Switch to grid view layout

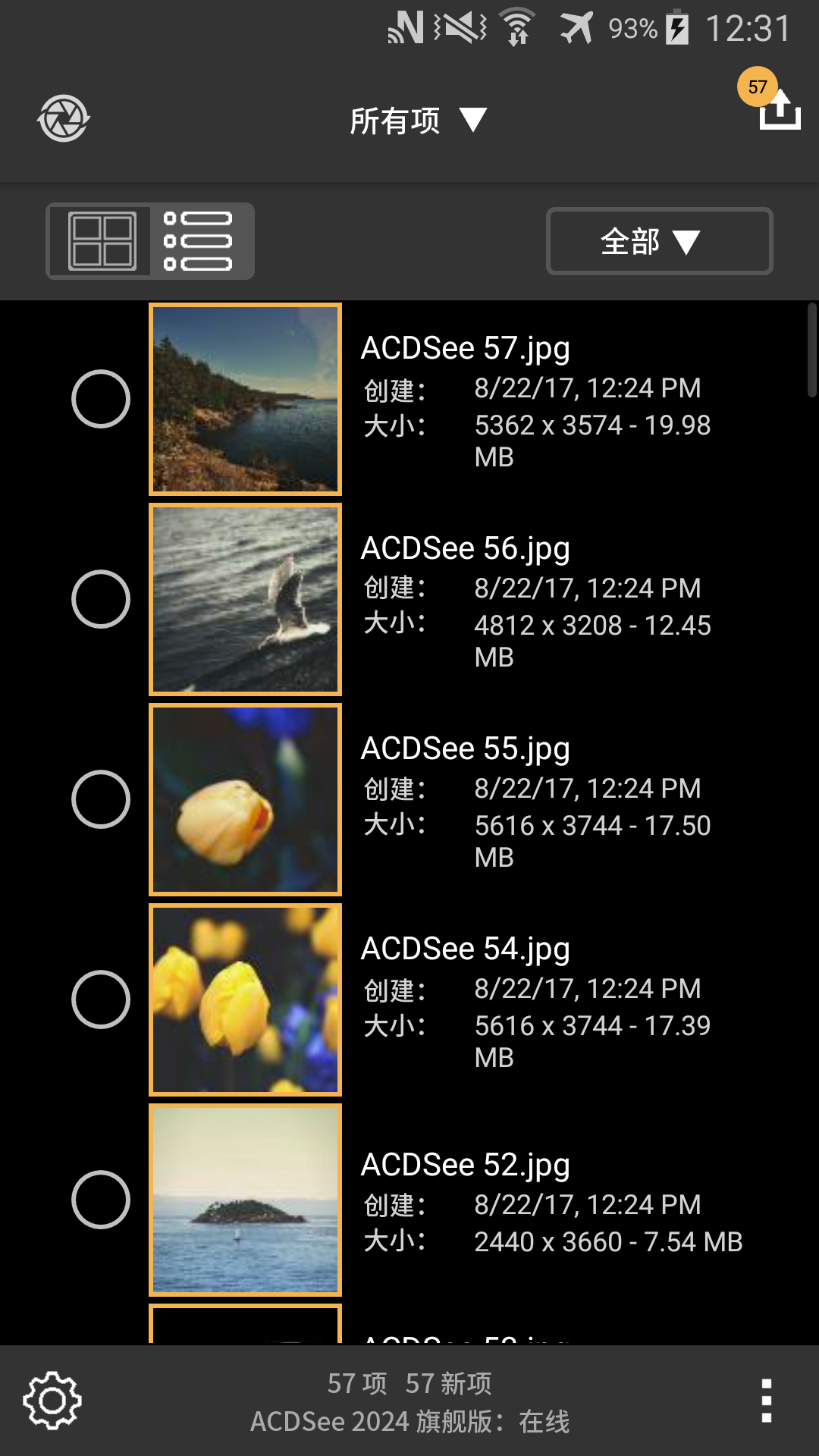(102, 241)
